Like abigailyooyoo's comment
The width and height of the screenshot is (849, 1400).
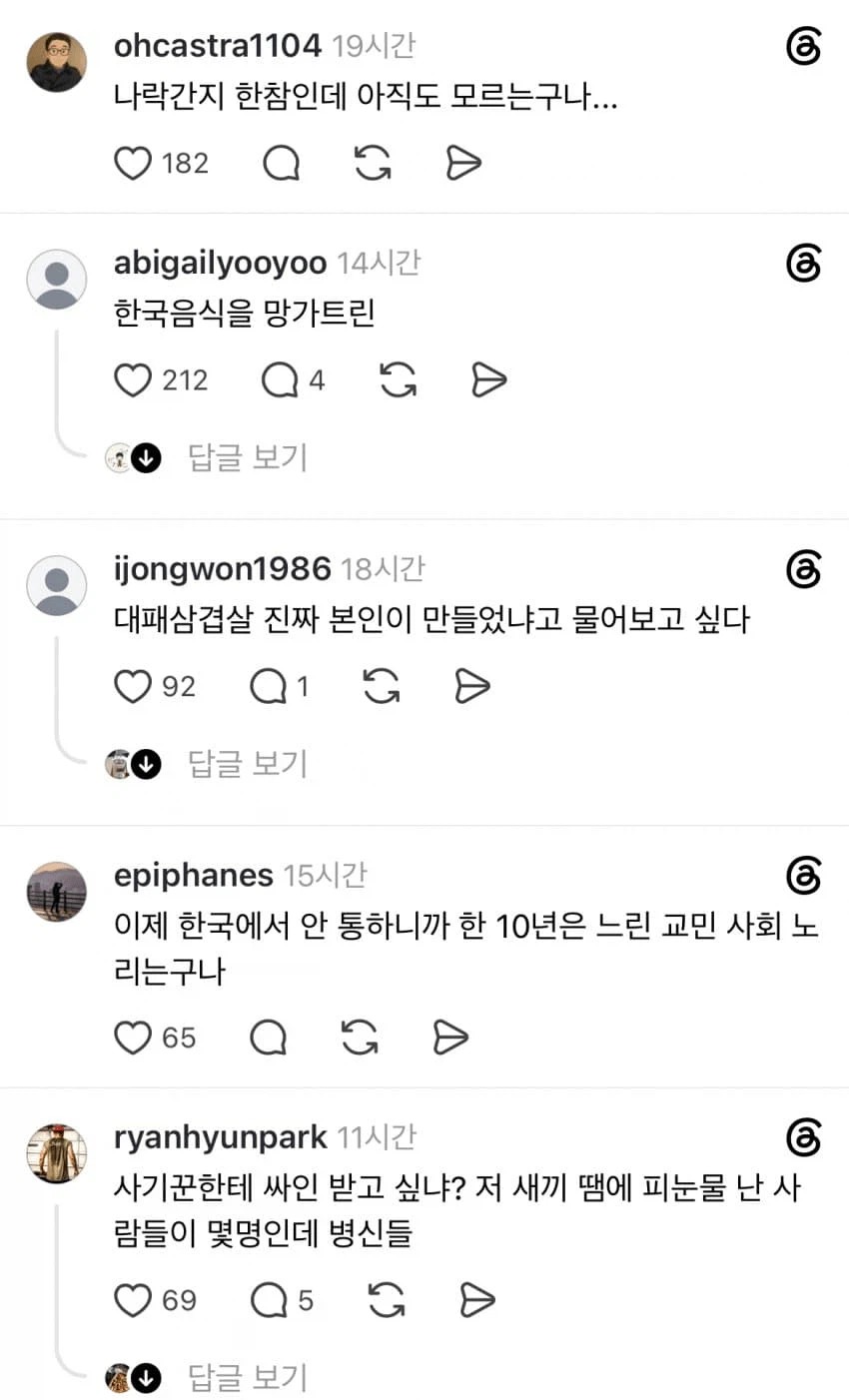[132, 379]
